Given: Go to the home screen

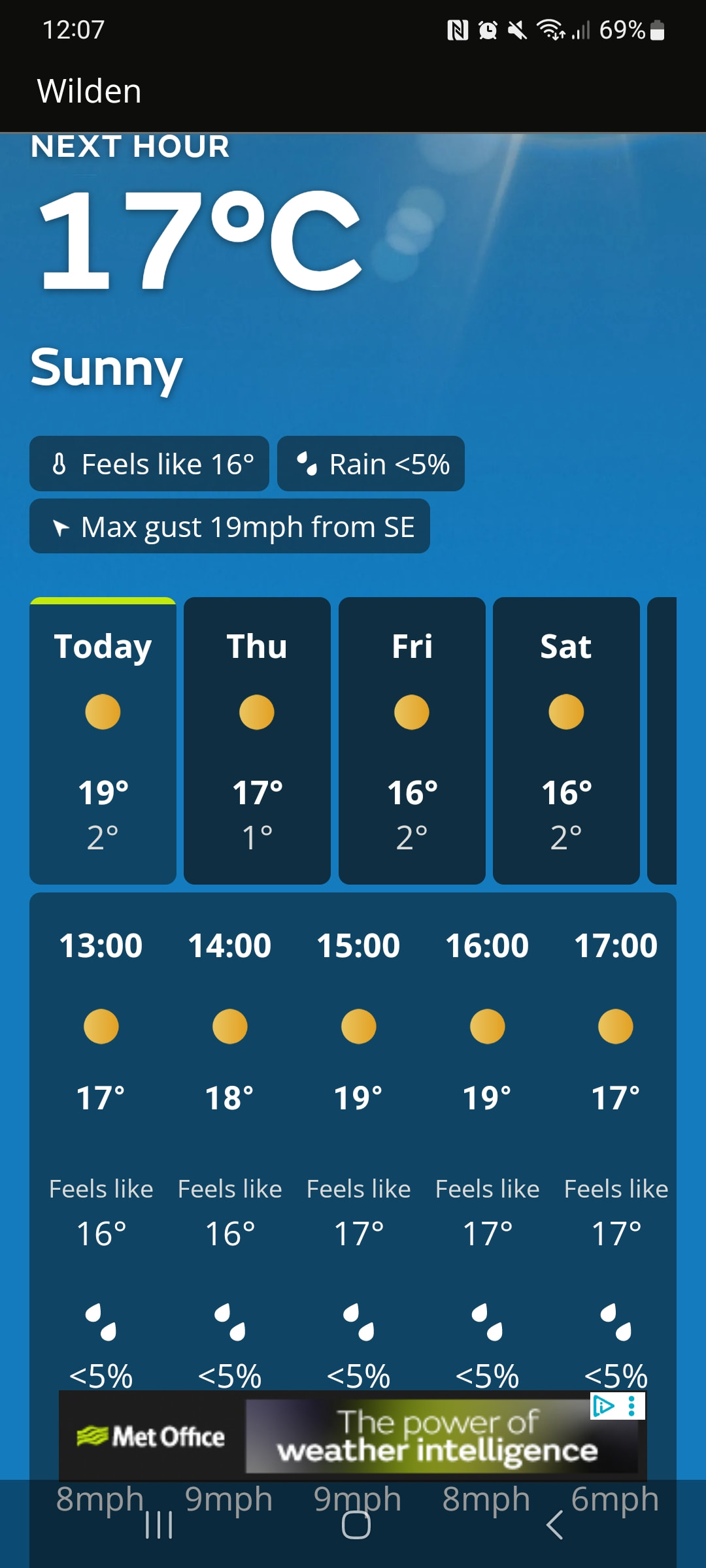Looking at the screenshot, I should (356, 1526).
